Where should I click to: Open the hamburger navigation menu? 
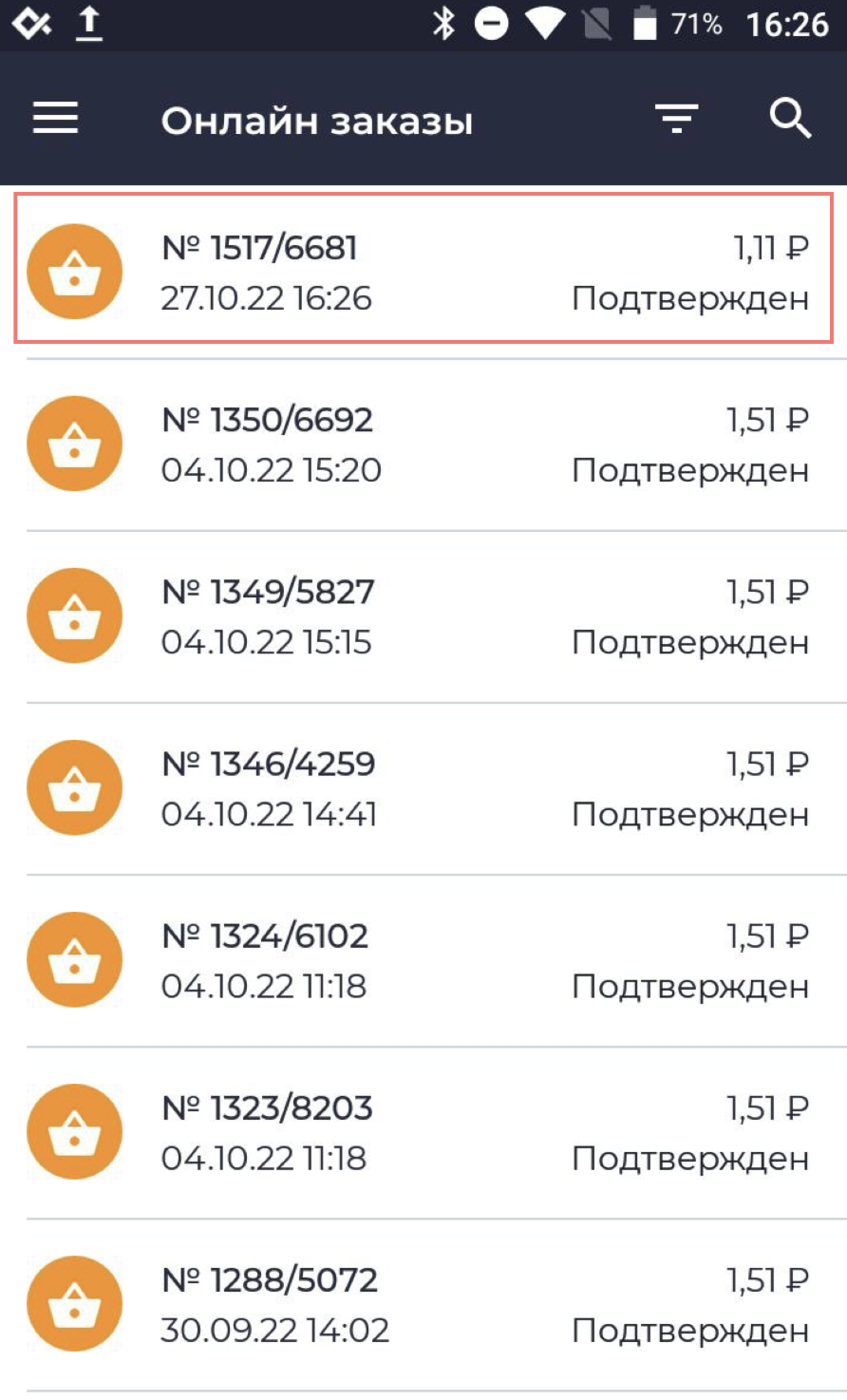(55, 119)
